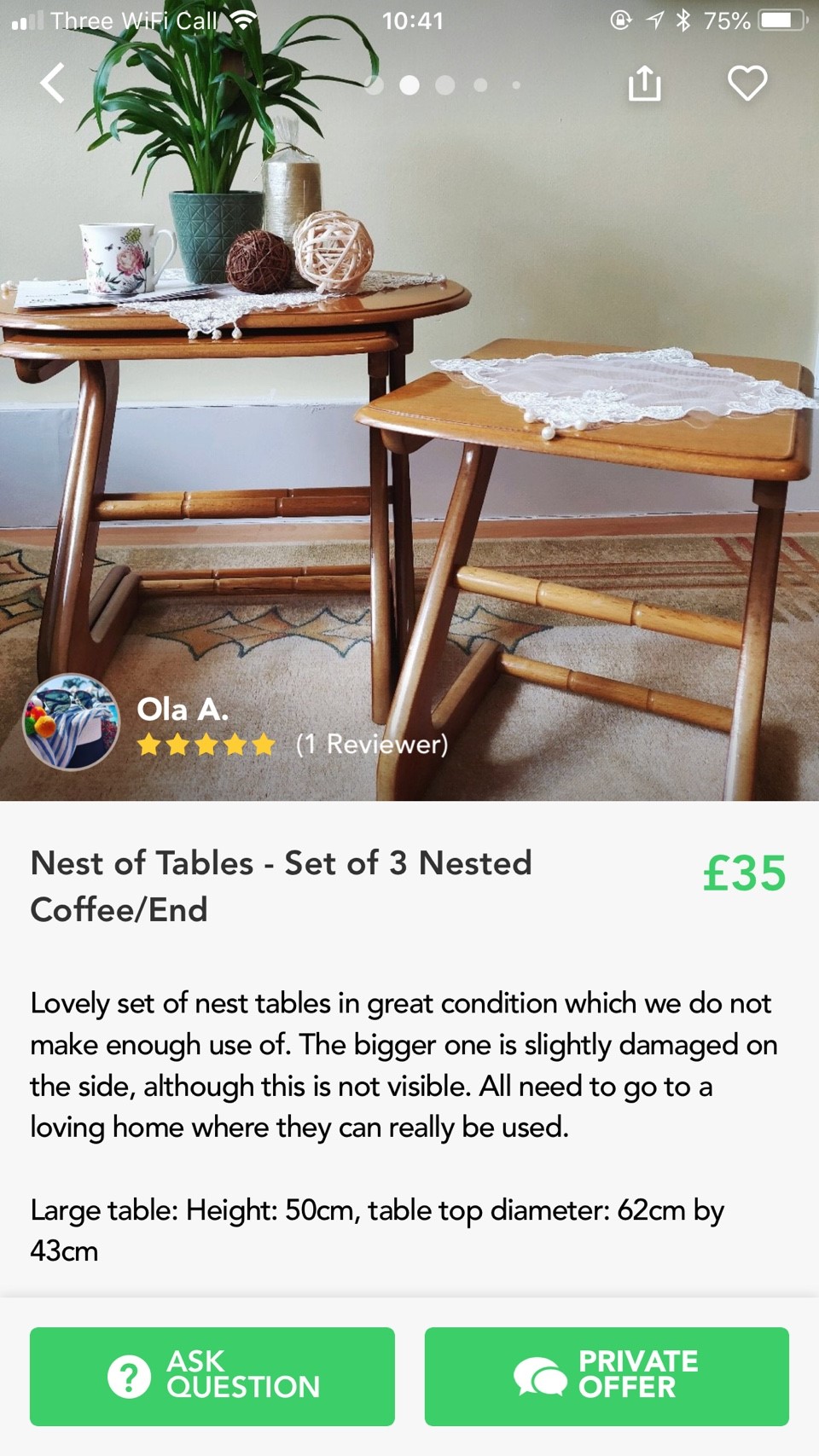Open seller Ola A.'s profile picture
Image resolution: width=819 pixels, height=1456 pixels.
pyautogui.click(x=71, y=722)
